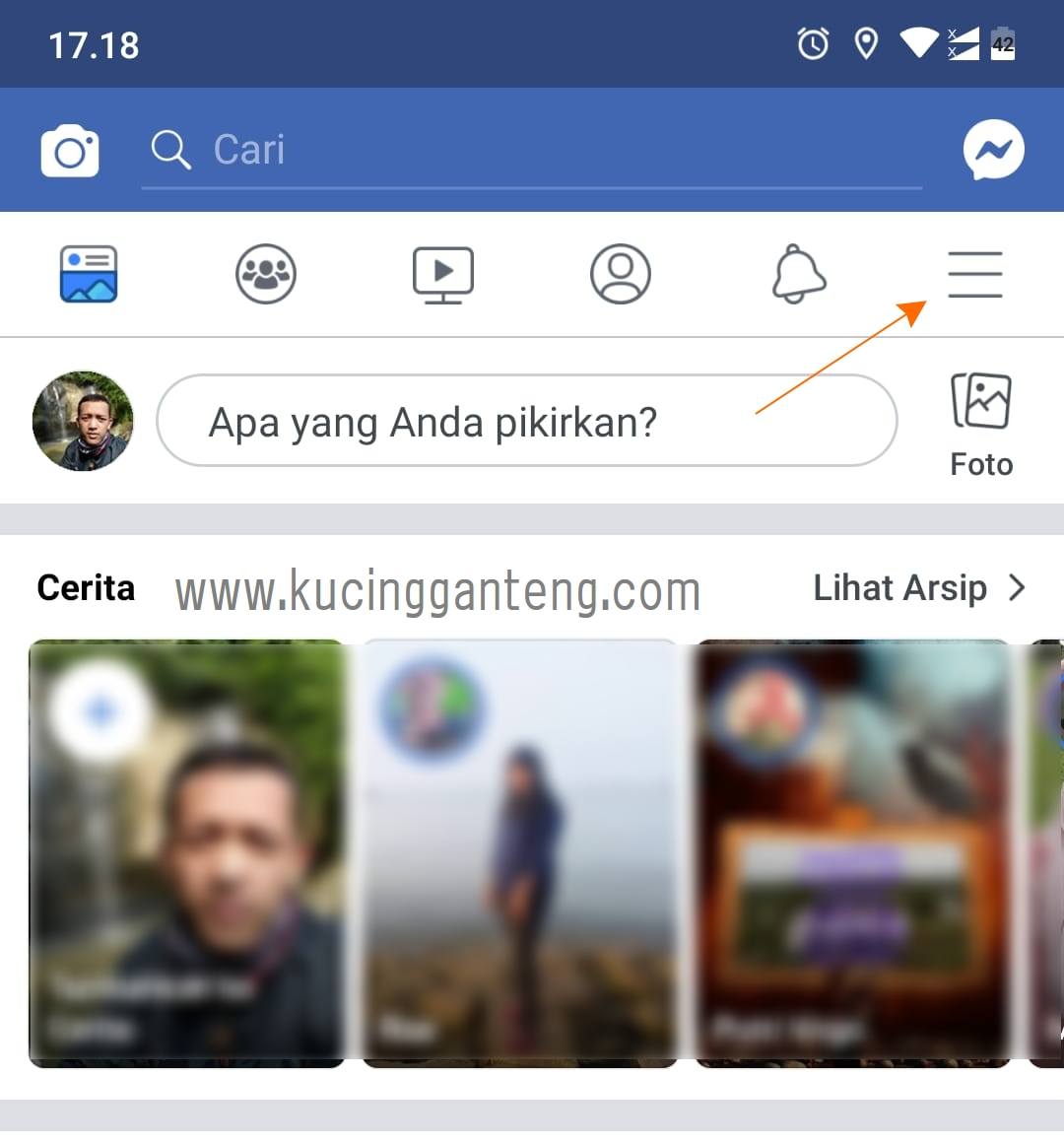Switch to the home feed tab
The width and height of the screenshot is (1064, 1144).
pyautogui.click(x=89, y=274)
